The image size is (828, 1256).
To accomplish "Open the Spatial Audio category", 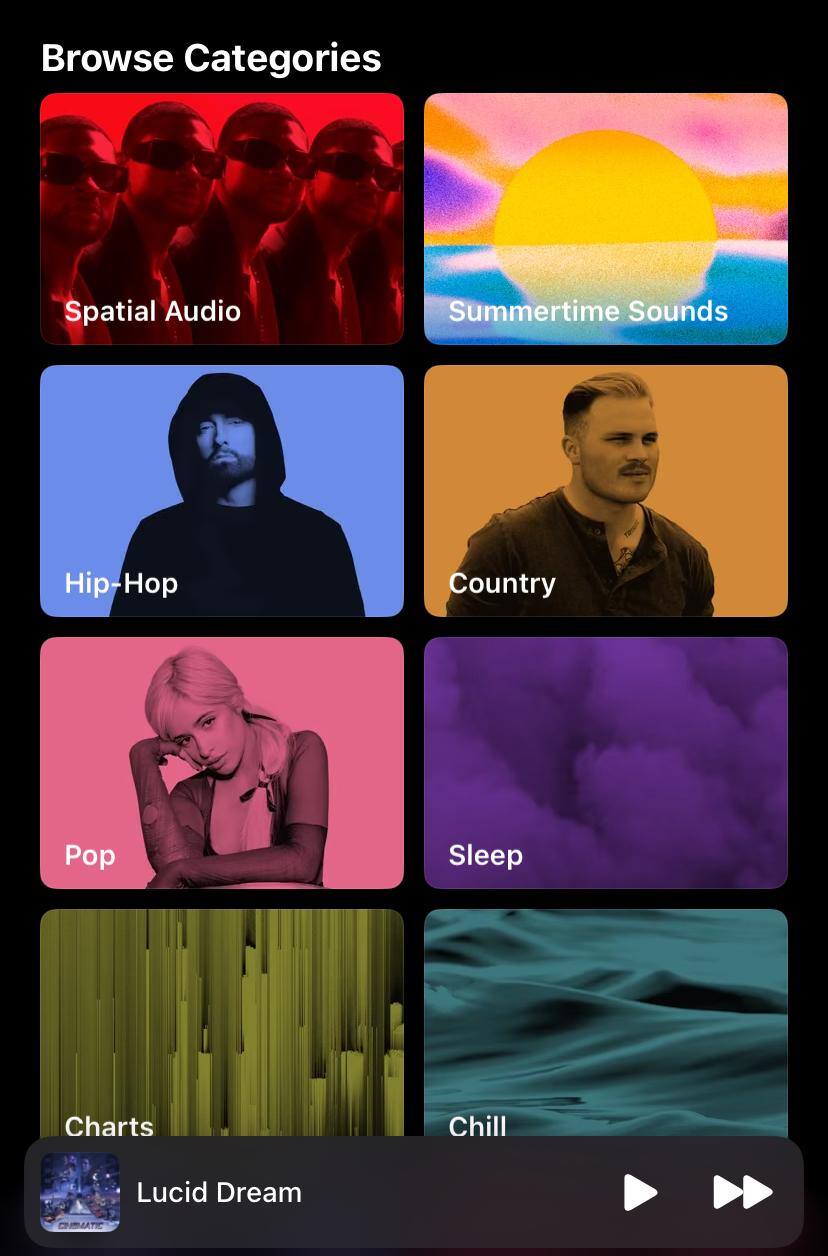I will click(x=222, y=219).
